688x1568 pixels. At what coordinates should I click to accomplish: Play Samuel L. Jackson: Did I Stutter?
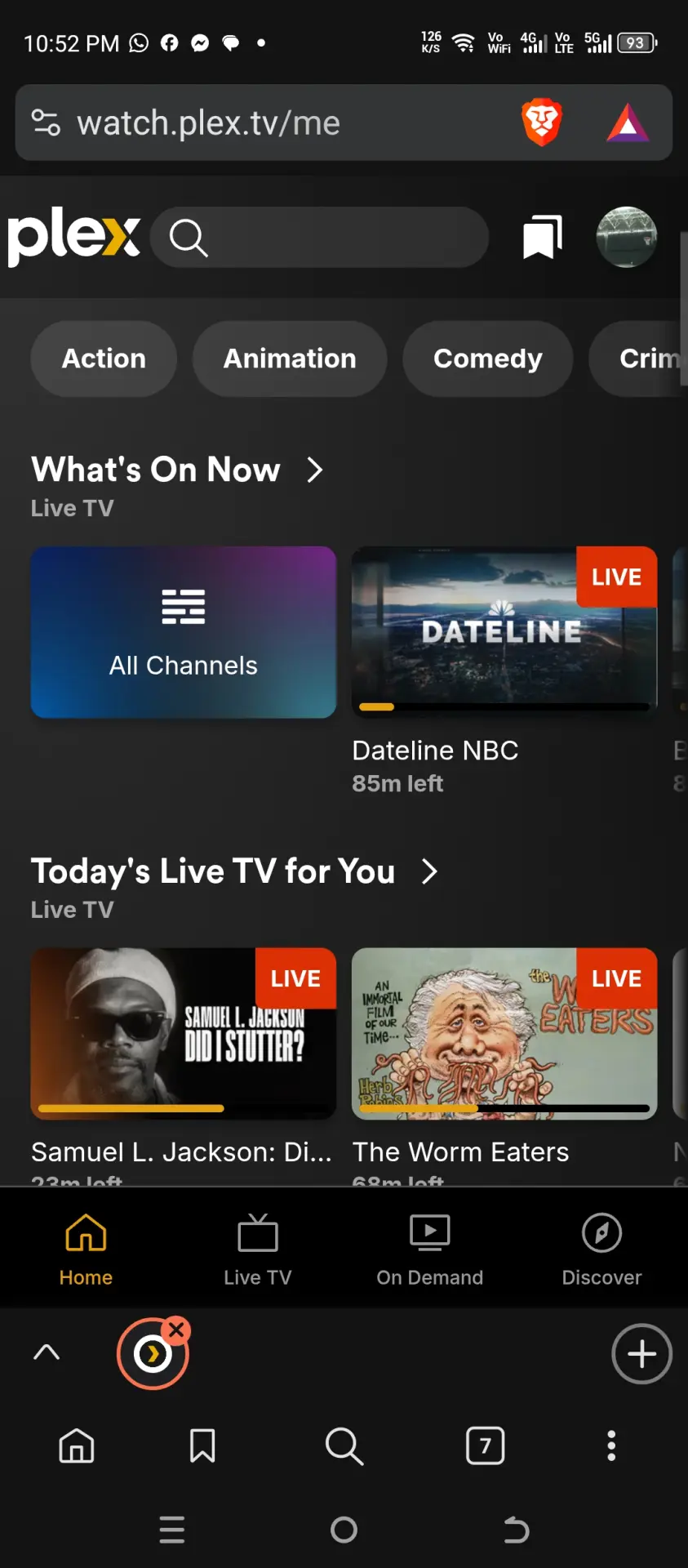pos(184,1033)
